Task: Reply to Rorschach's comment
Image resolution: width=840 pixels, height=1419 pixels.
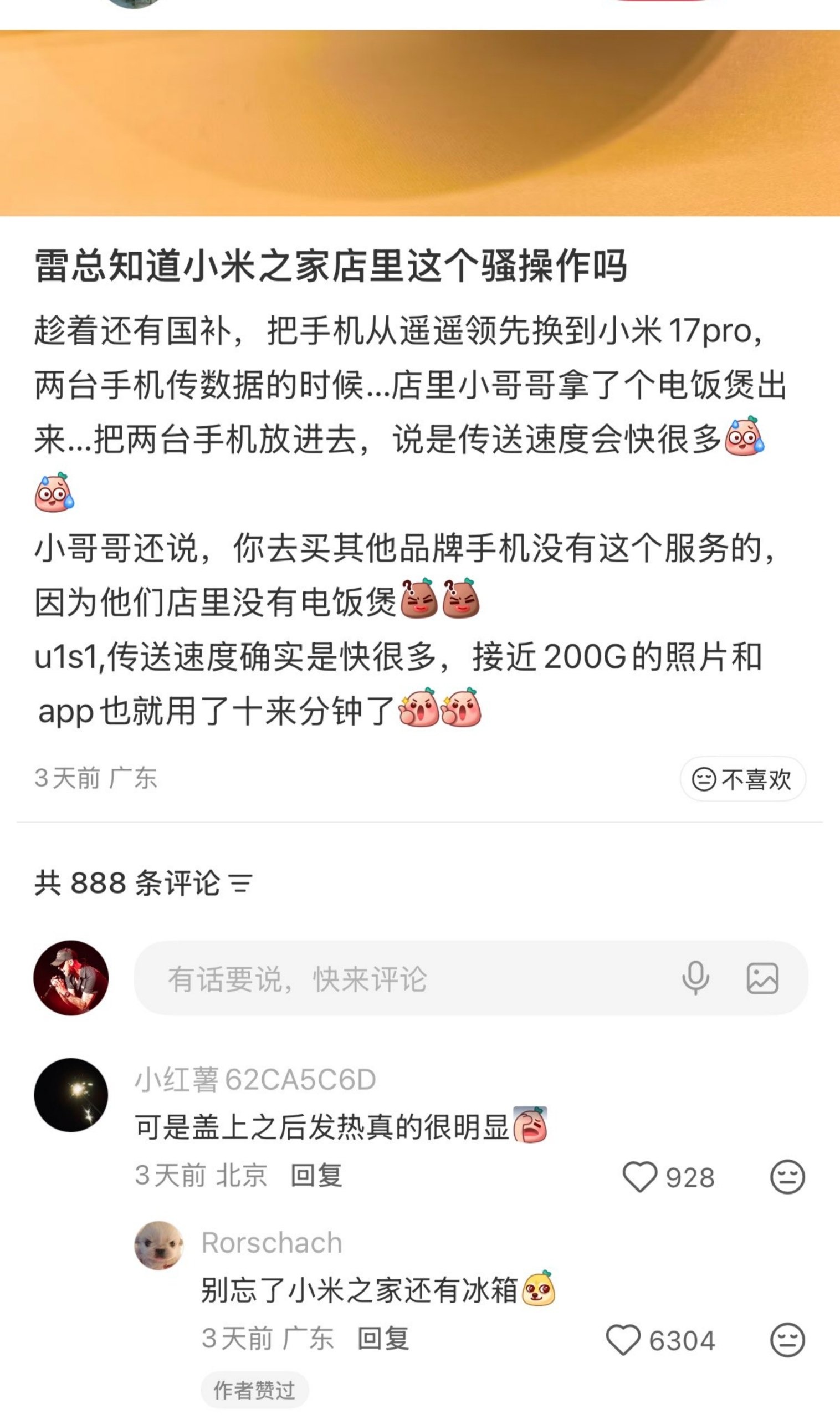Action: pyautogui.click(x=383, y=1339)
